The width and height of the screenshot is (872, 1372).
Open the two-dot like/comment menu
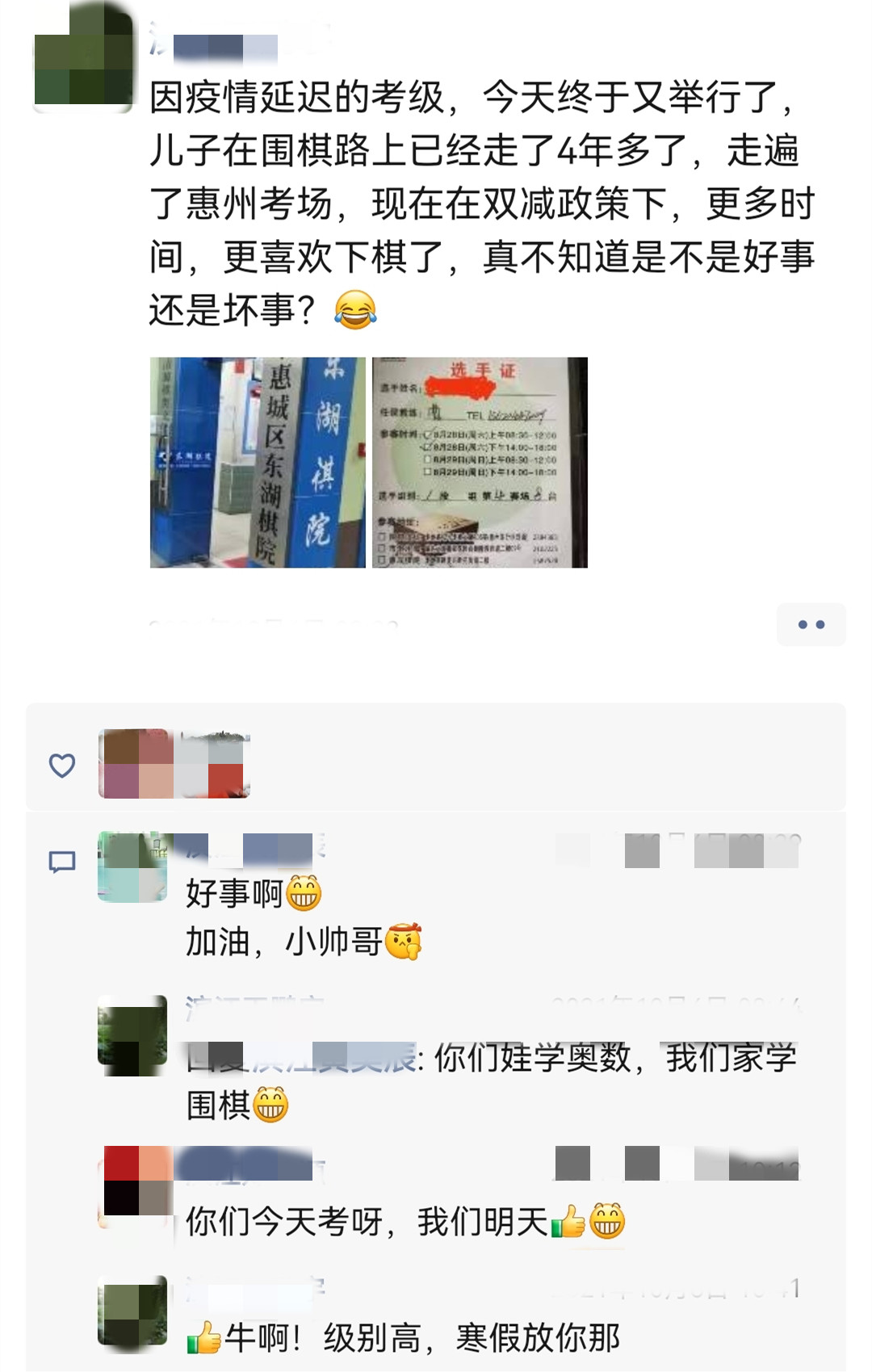(x=811, y=624)
